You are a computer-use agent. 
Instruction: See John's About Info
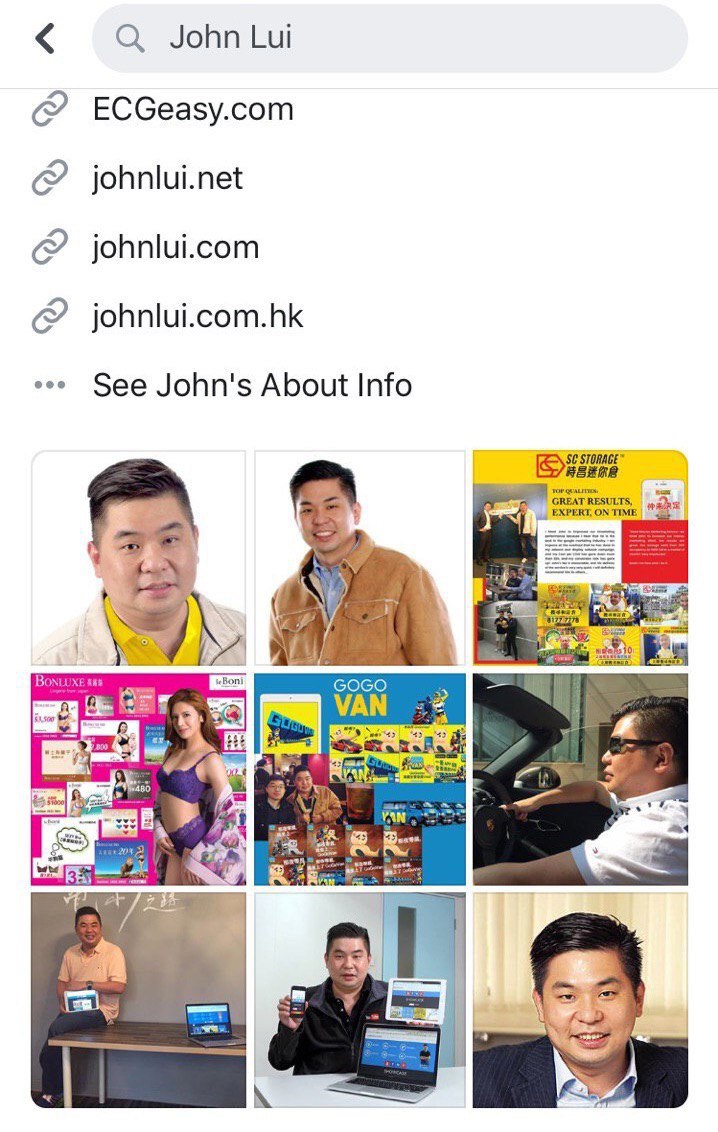pos(252,385)
